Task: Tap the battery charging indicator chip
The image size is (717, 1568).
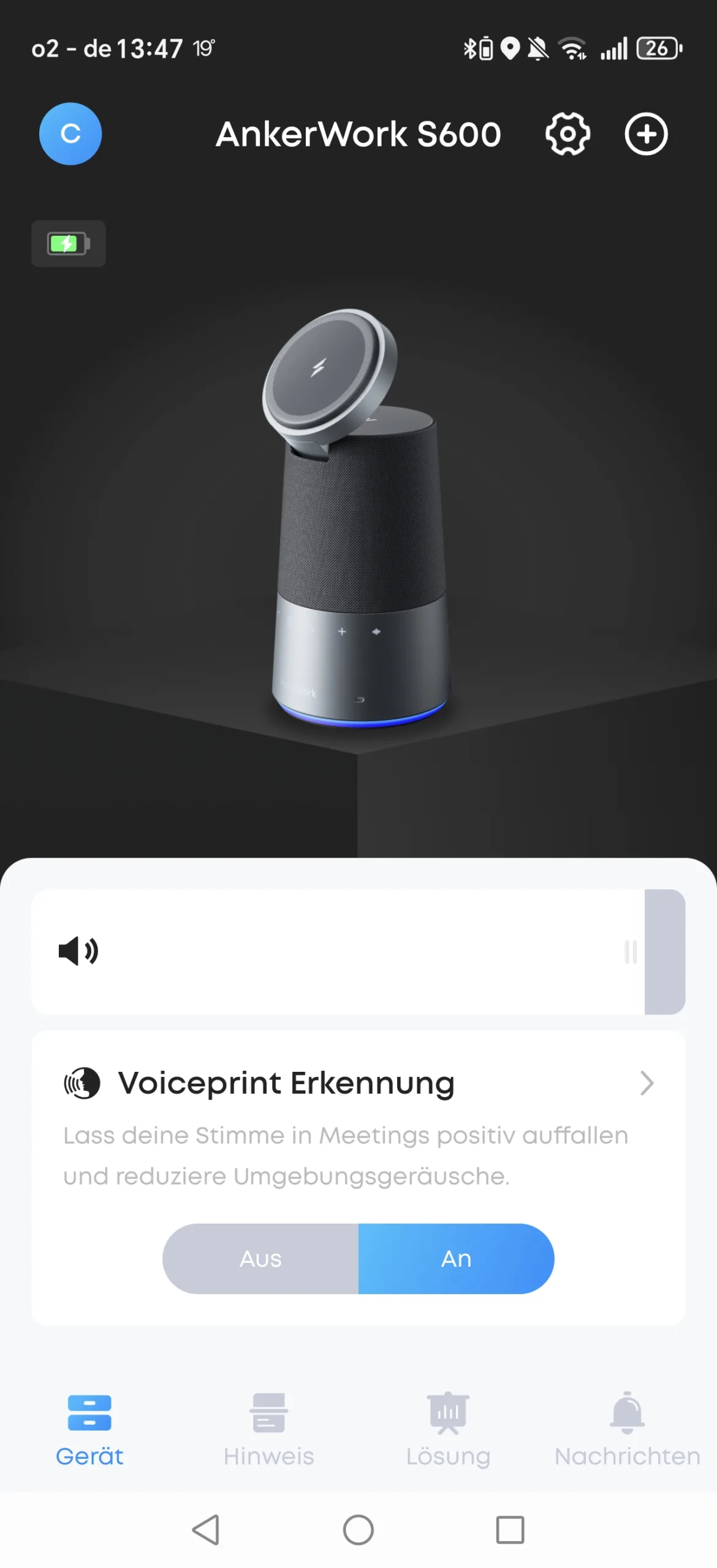Action: [69, 243]
